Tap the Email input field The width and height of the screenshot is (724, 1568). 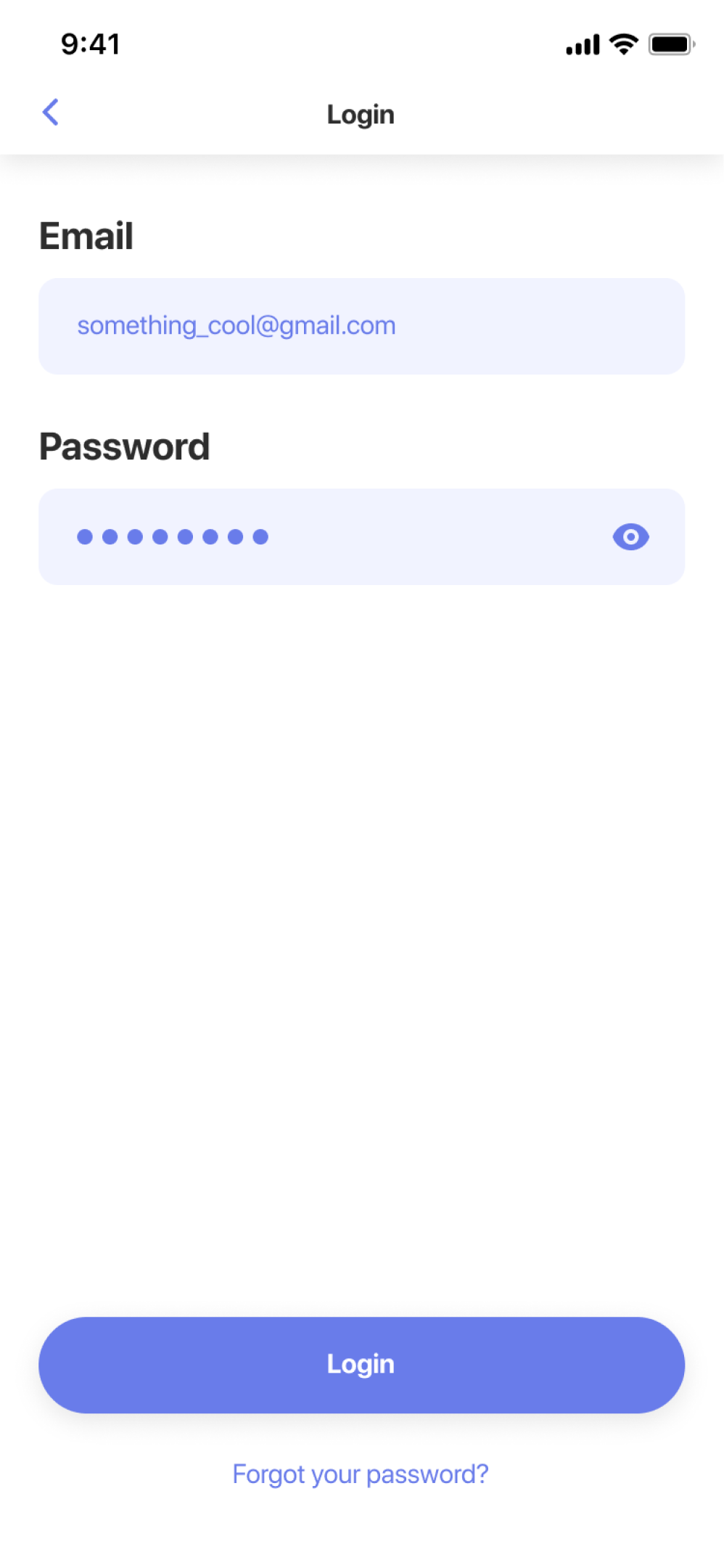[361, 326]
